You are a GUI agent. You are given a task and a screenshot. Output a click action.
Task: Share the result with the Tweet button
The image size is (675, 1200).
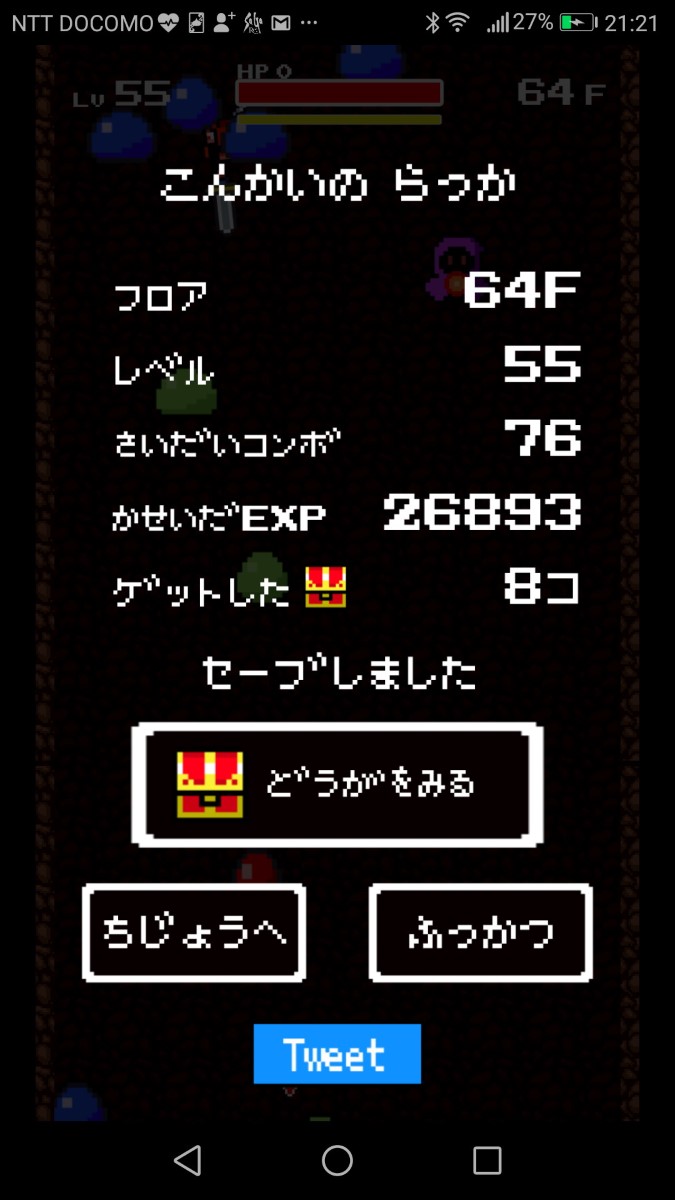click(x=336, y=1054)
